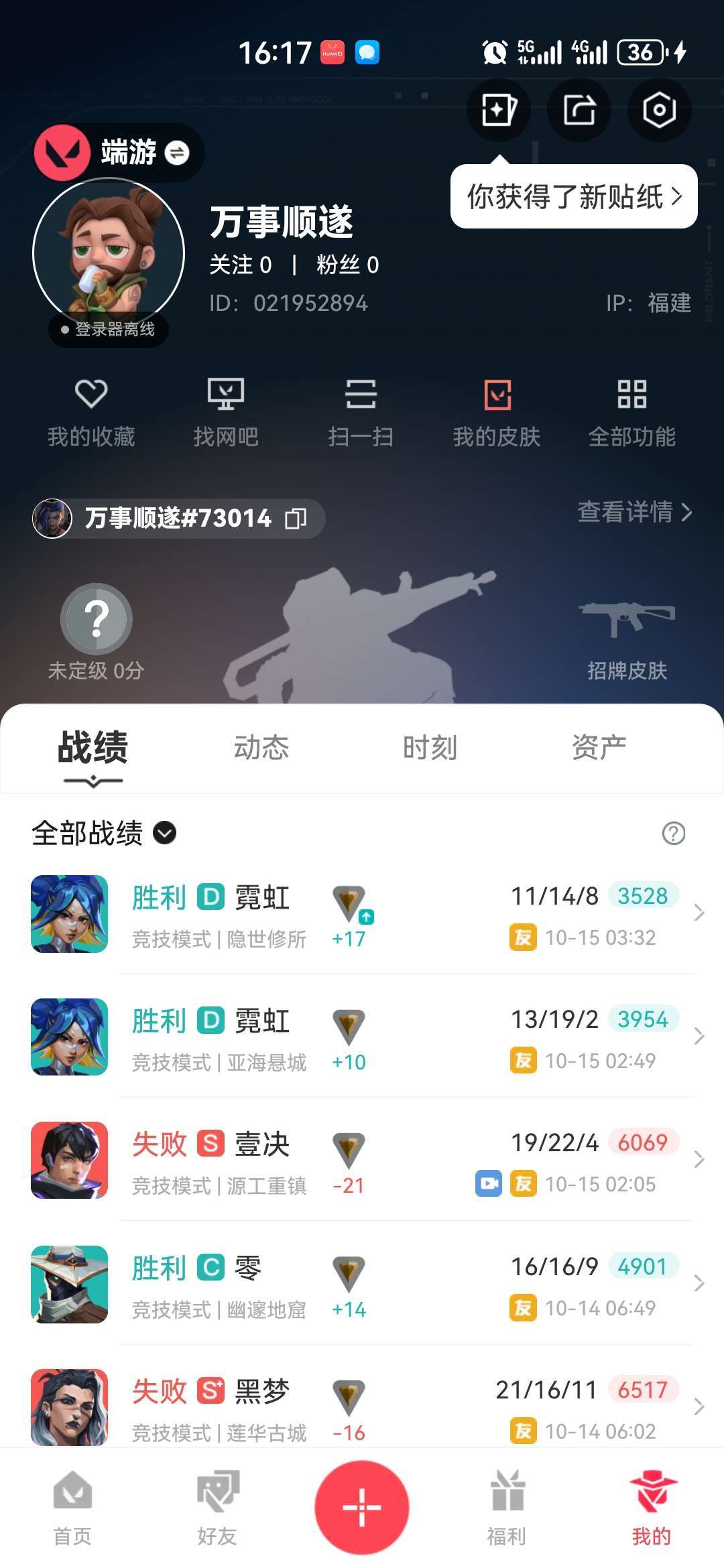Tap the red plus button

point(362,1508)
